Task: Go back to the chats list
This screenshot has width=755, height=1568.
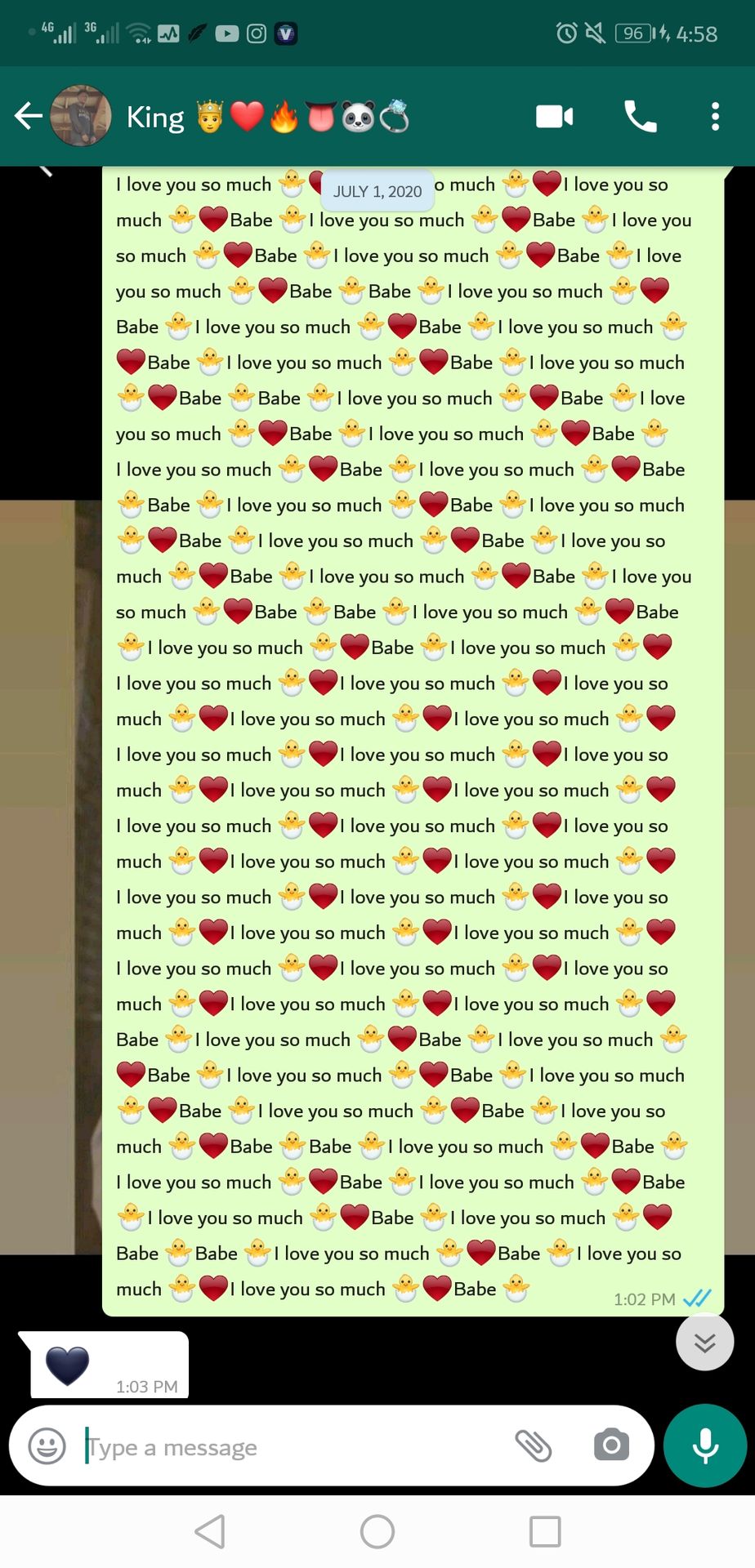Action: click(x=29, y=116)
